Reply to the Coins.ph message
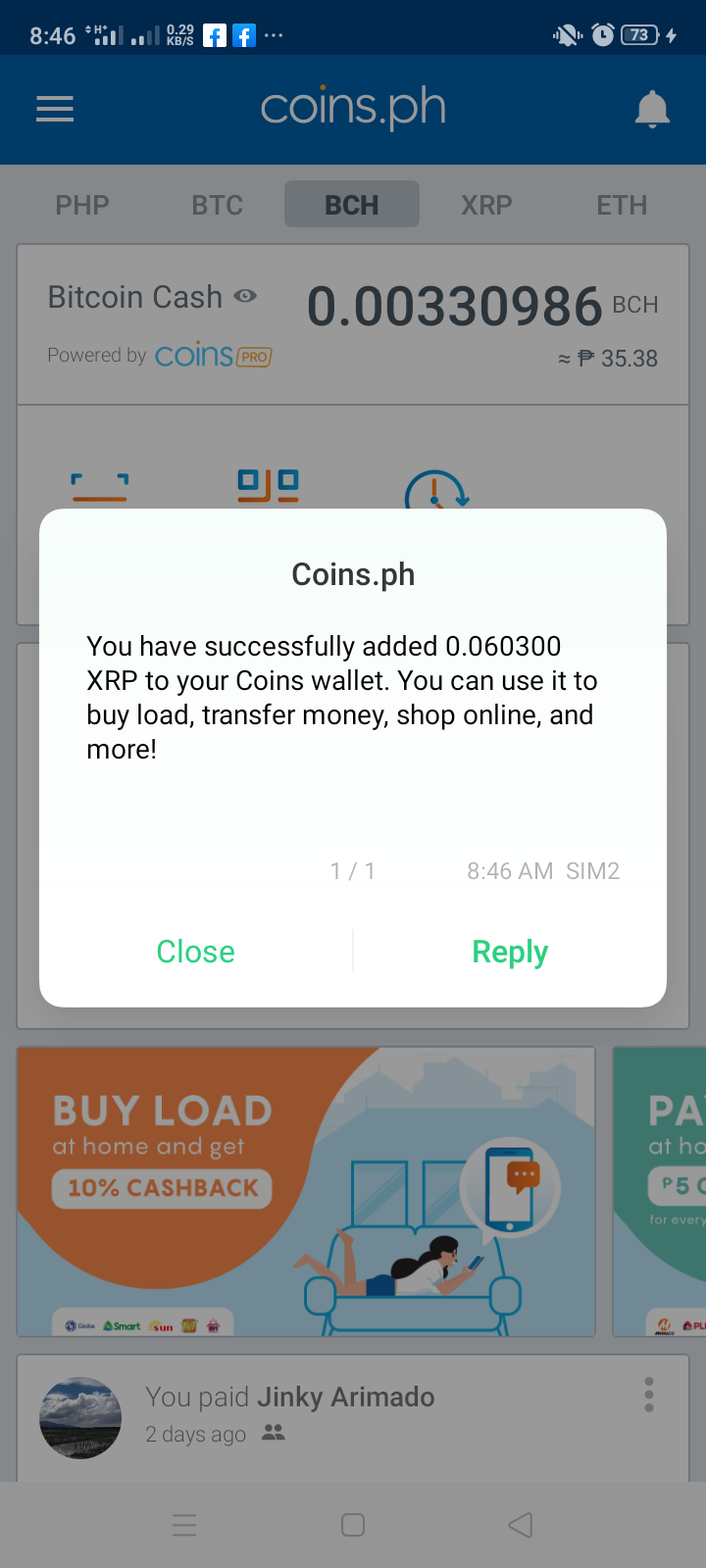The width and height of the screenshot is (706, 1568). (510, 952)
